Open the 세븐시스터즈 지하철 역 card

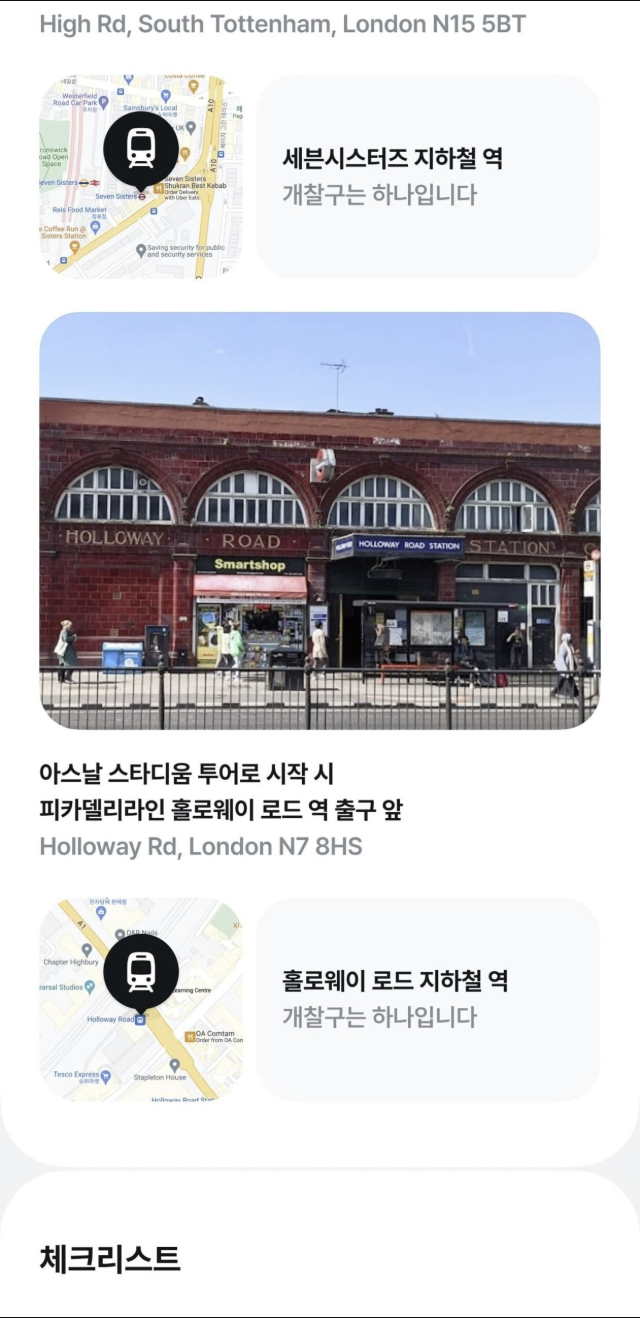[428, 176]
